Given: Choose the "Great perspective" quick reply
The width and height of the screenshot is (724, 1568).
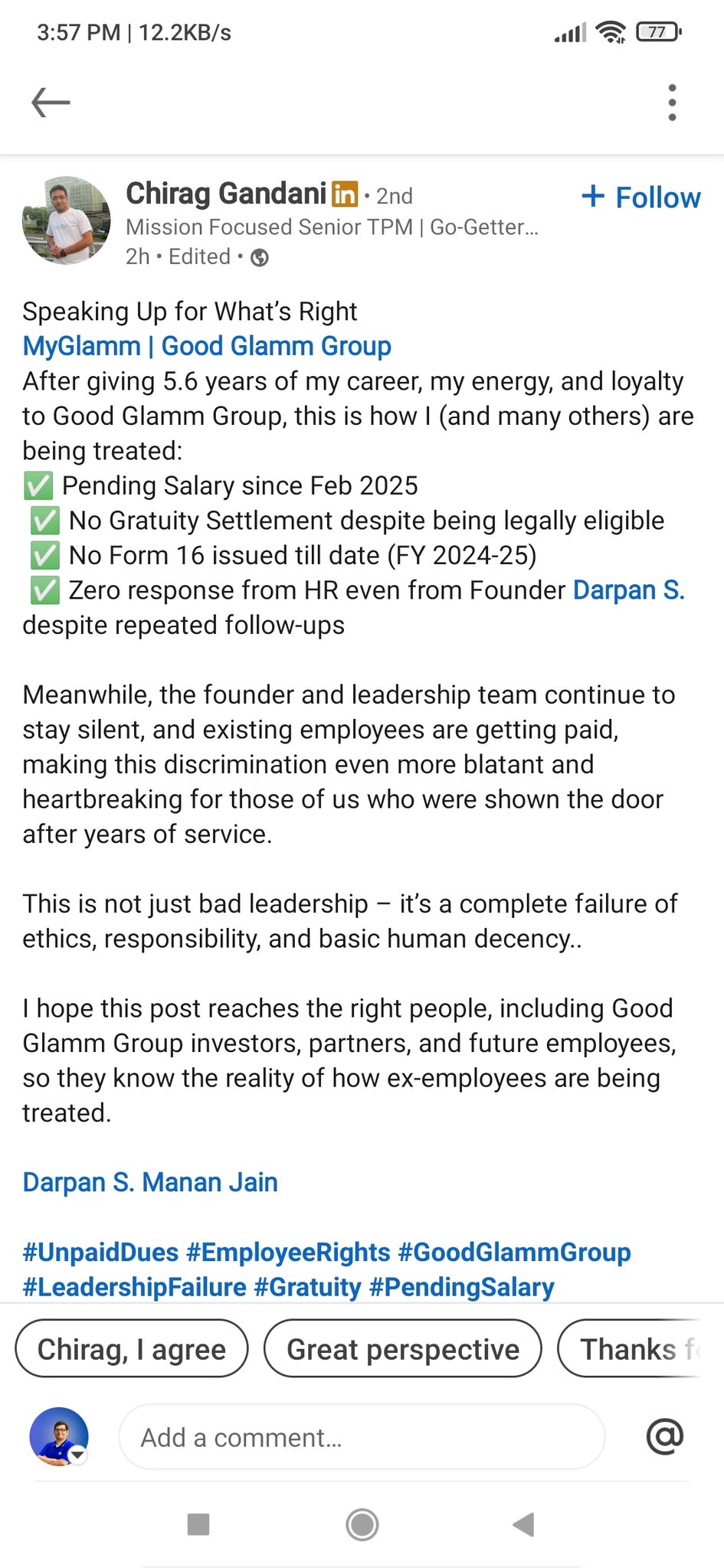Looking at the screenshot, I should (403, 1349).
